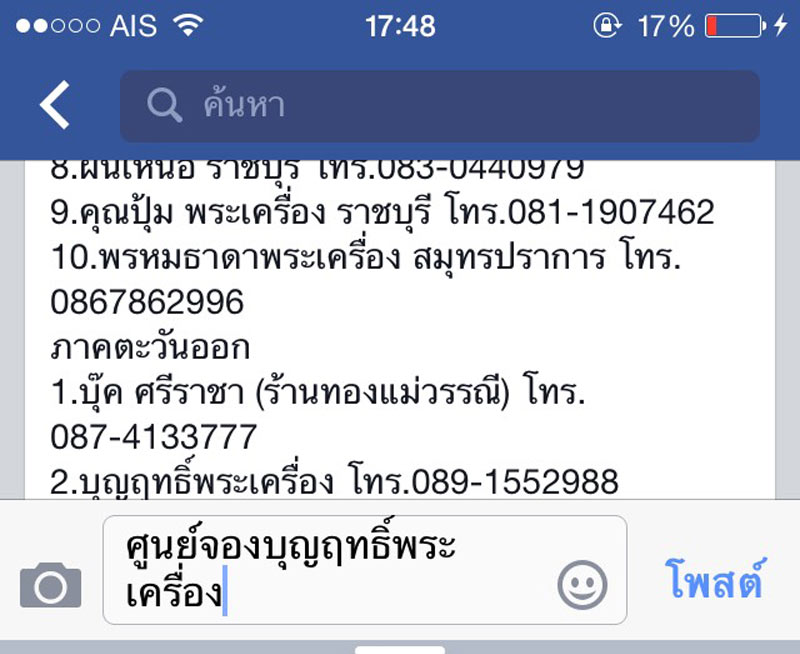This screenshot has width=800, height=654.
Task: Open the emoji sticker picker
Action: [582, 585]
